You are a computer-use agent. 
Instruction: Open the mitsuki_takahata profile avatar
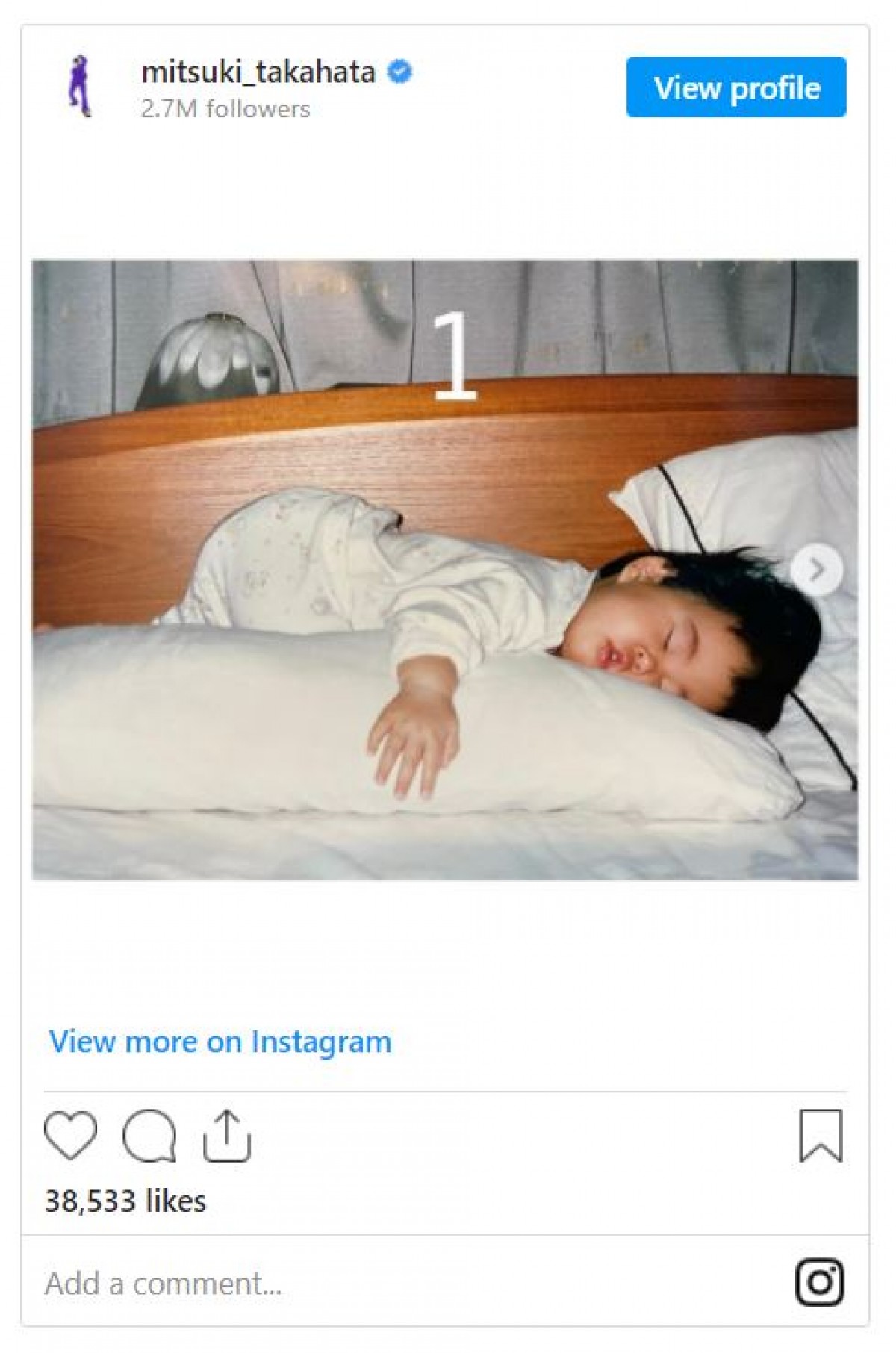pyautogui.click(x=81, y=87)
